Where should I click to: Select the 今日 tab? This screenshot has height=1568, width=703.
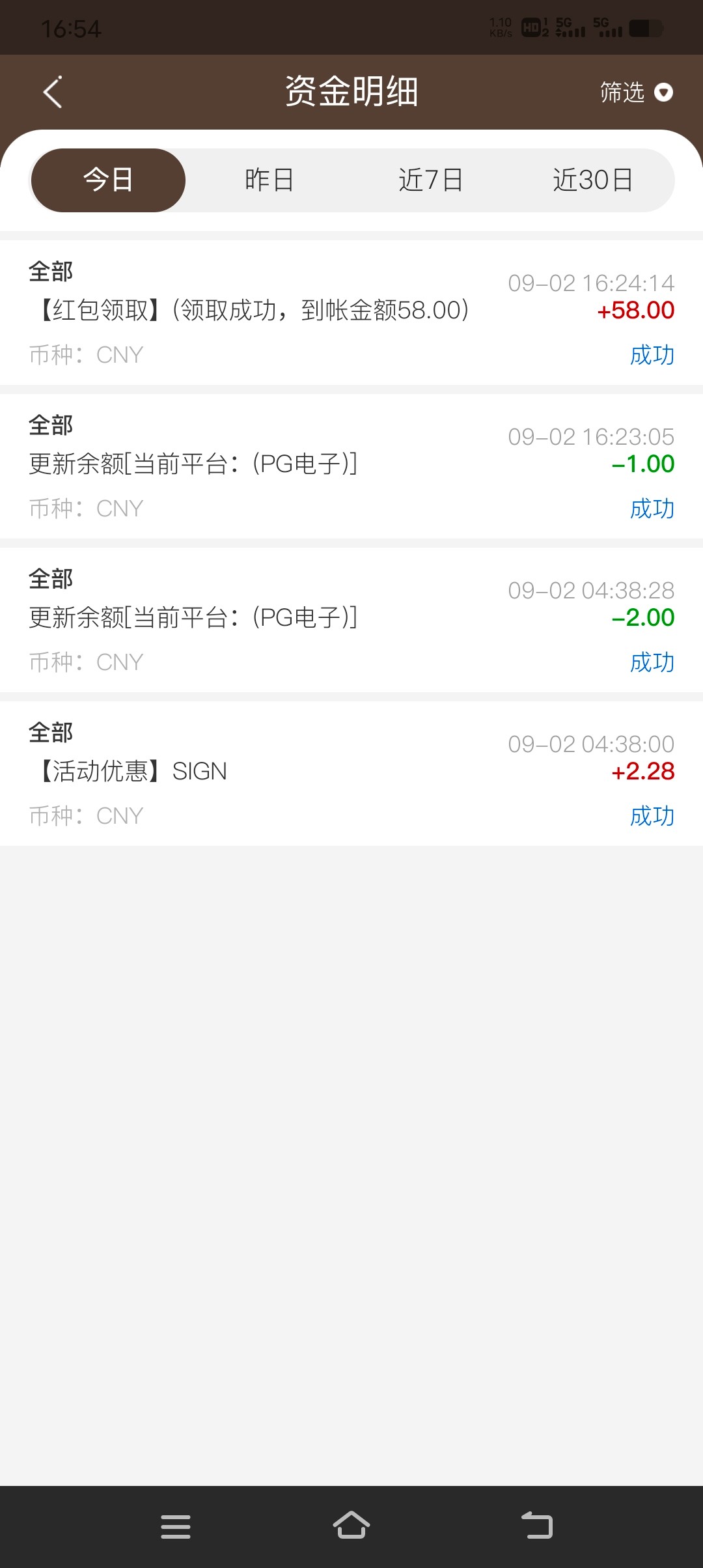pyautogui.click(x=108, y=180)
